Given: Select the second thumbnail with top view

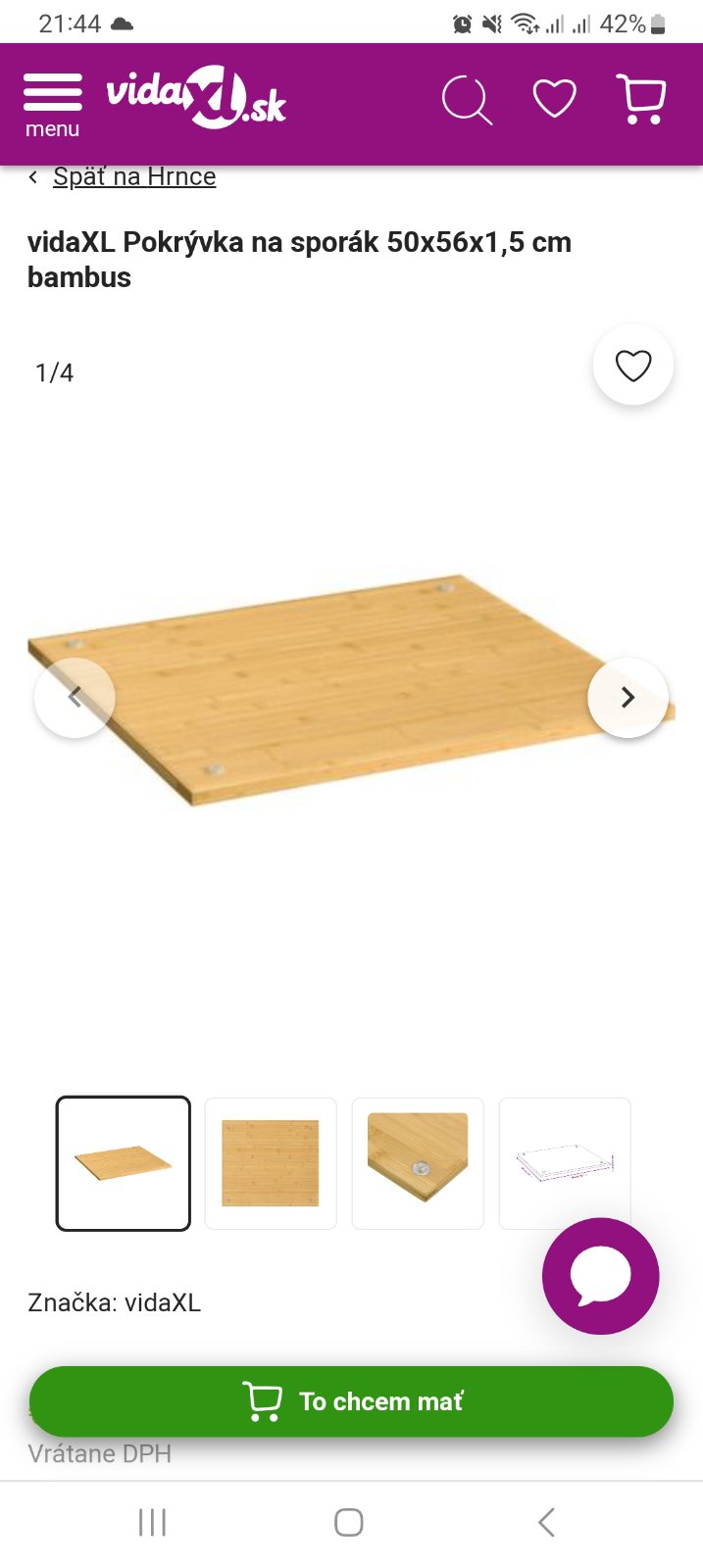Looking at the screenshot, I should (x=271, y=1163).
